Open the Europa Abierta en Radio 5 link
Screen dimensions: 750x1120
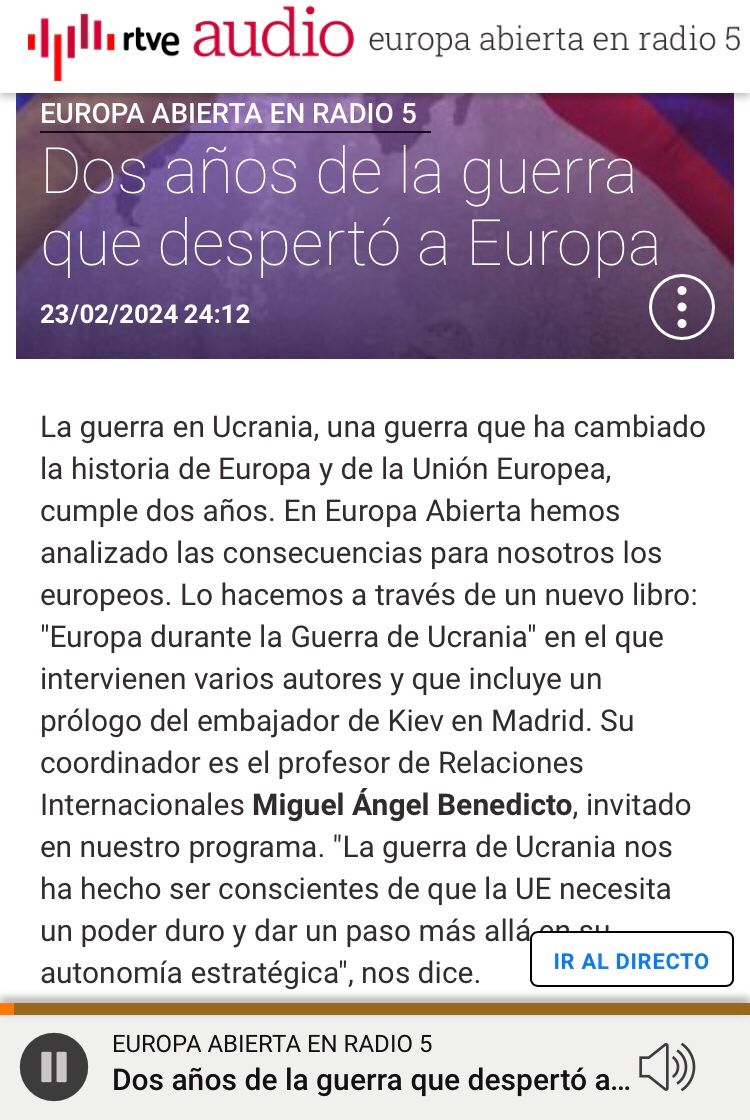coord(228,114)
